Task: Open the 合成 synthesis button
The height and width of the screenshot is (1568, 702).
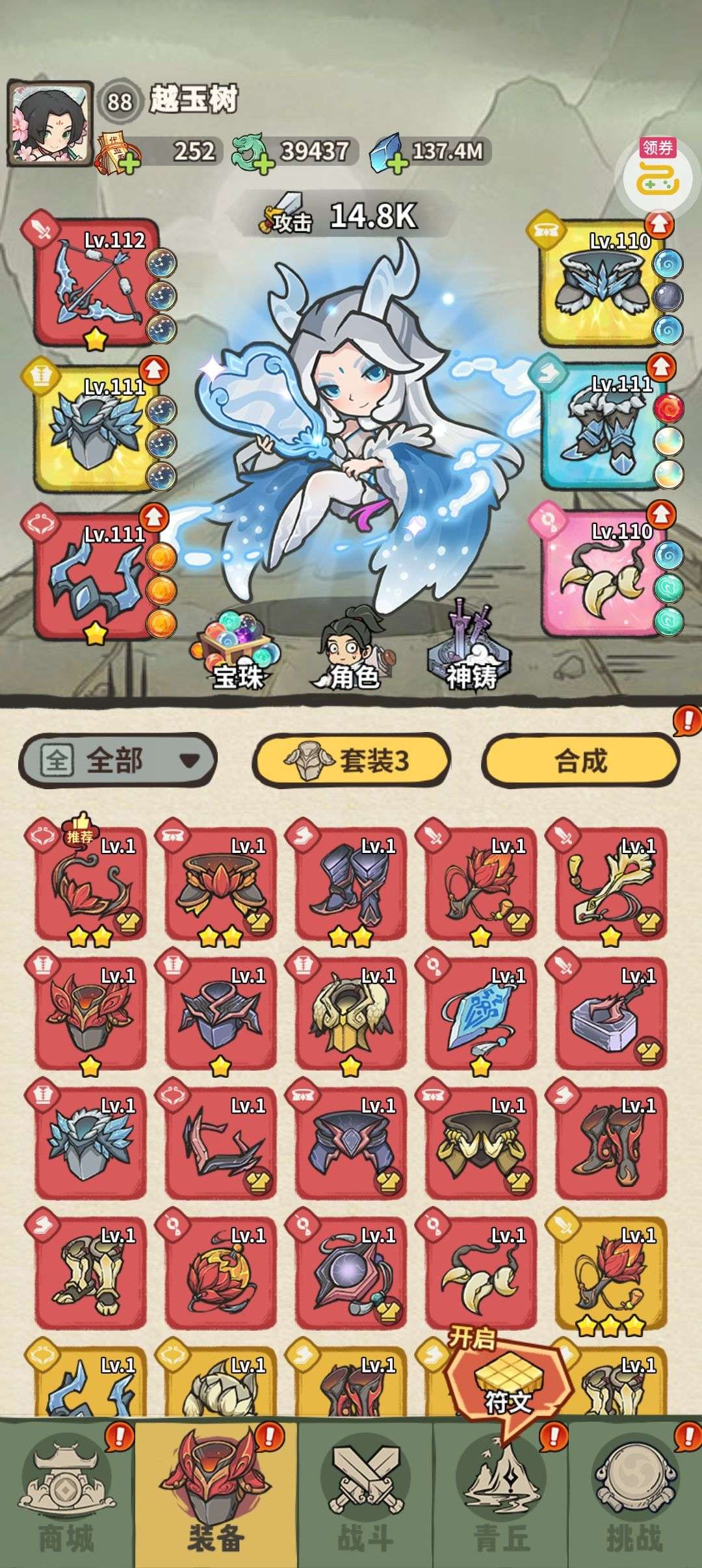Action: (x=580, y=759)
